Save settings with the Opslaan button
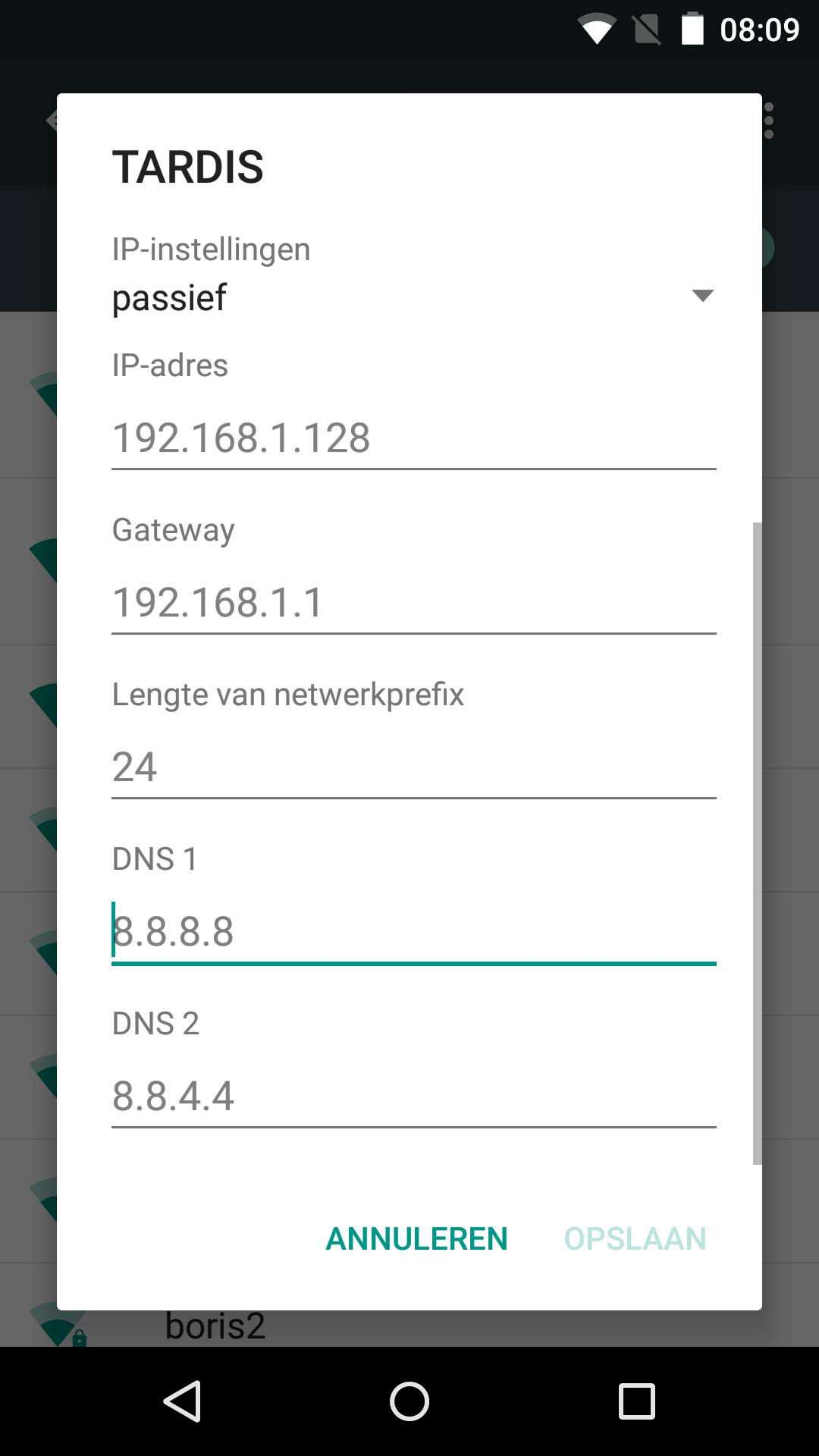This screenshot has width=819, height=1456. pos(635,1238)
